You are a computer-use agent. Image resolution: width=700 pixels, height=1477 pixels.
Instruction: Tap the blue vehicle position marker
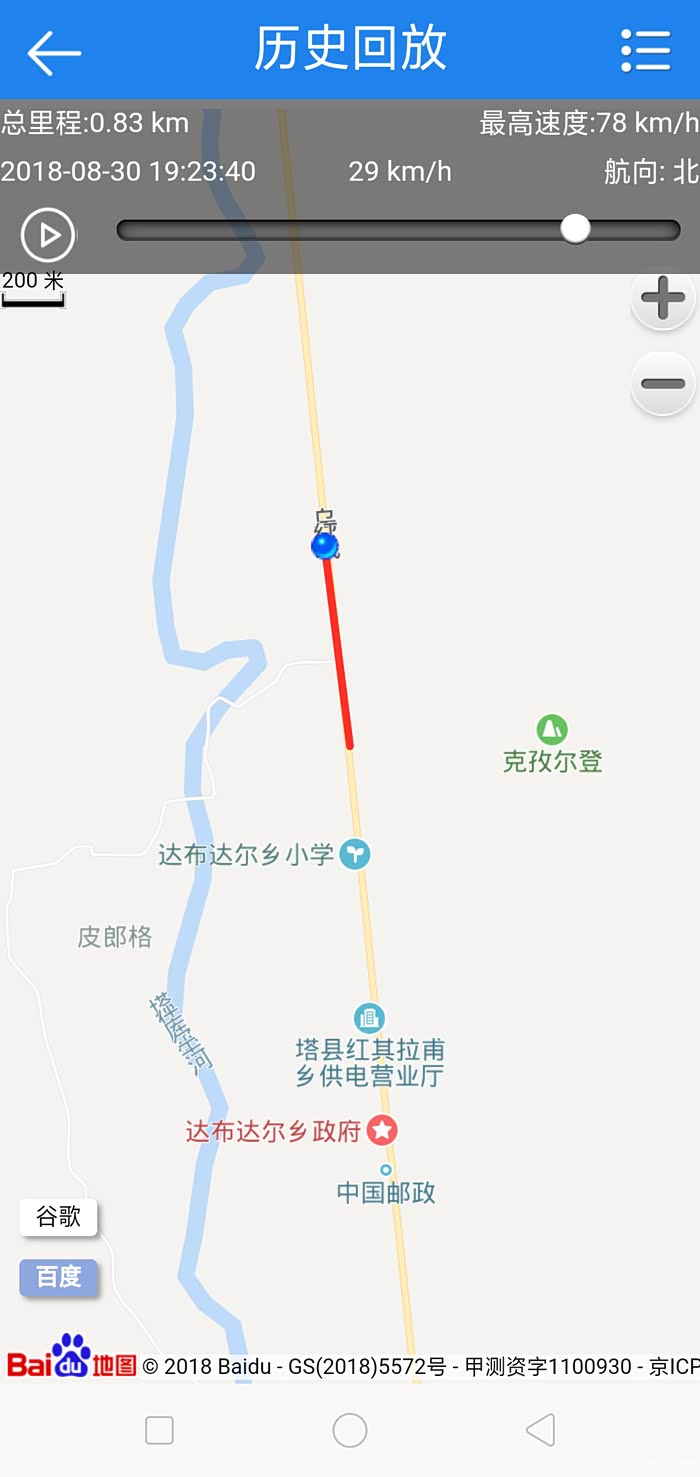click(325, 545)
